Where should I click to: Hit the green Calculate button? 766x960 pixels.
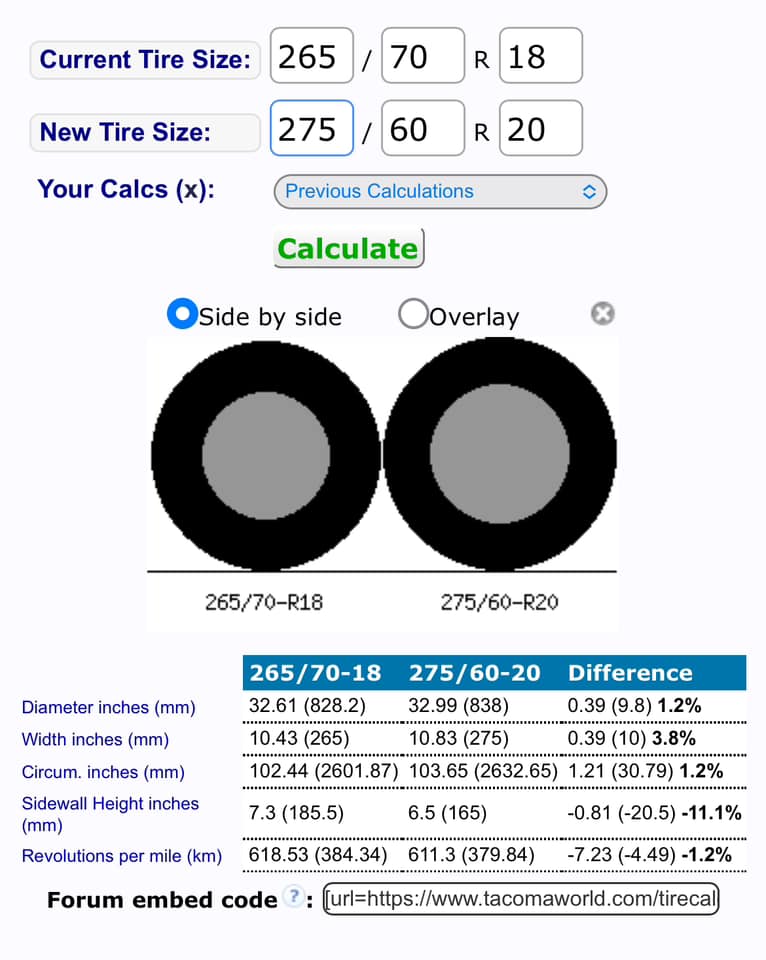click(348, 248)
